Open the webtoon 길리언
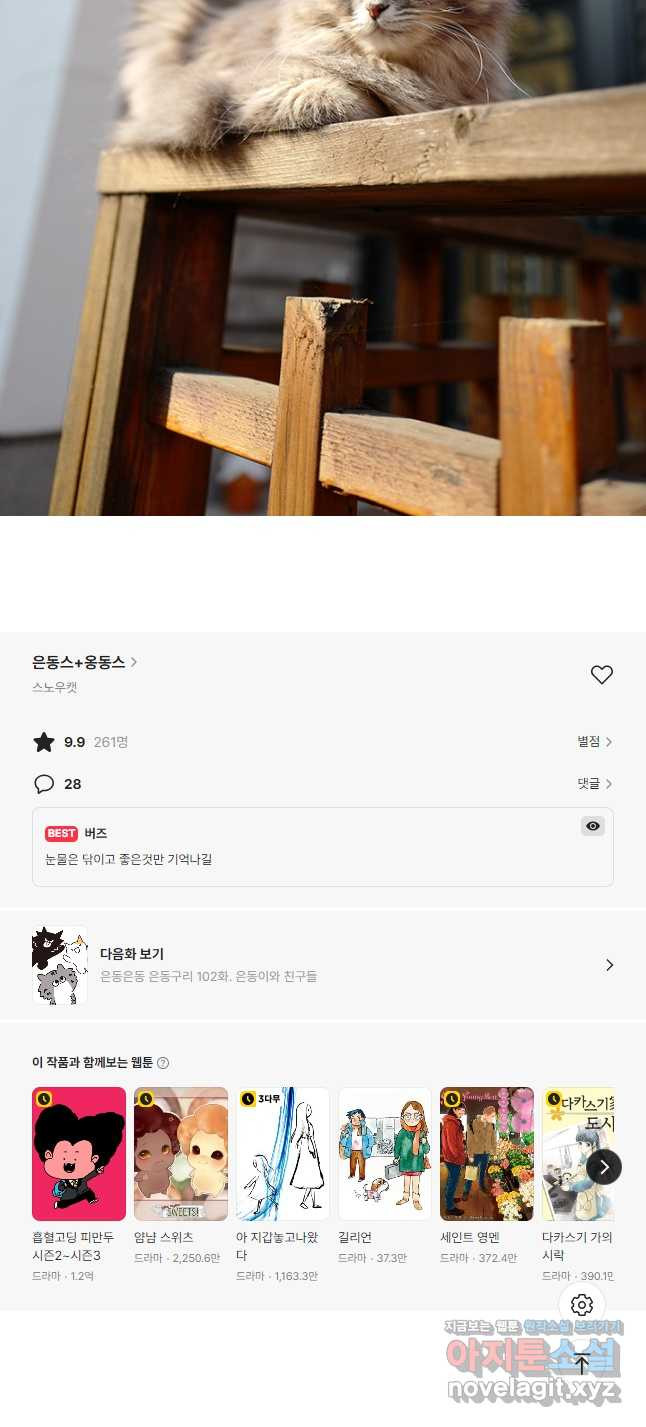Image resolution: width=646 pixels, height=1427 pixels. pyautogui.click(x=385, y=1154)
